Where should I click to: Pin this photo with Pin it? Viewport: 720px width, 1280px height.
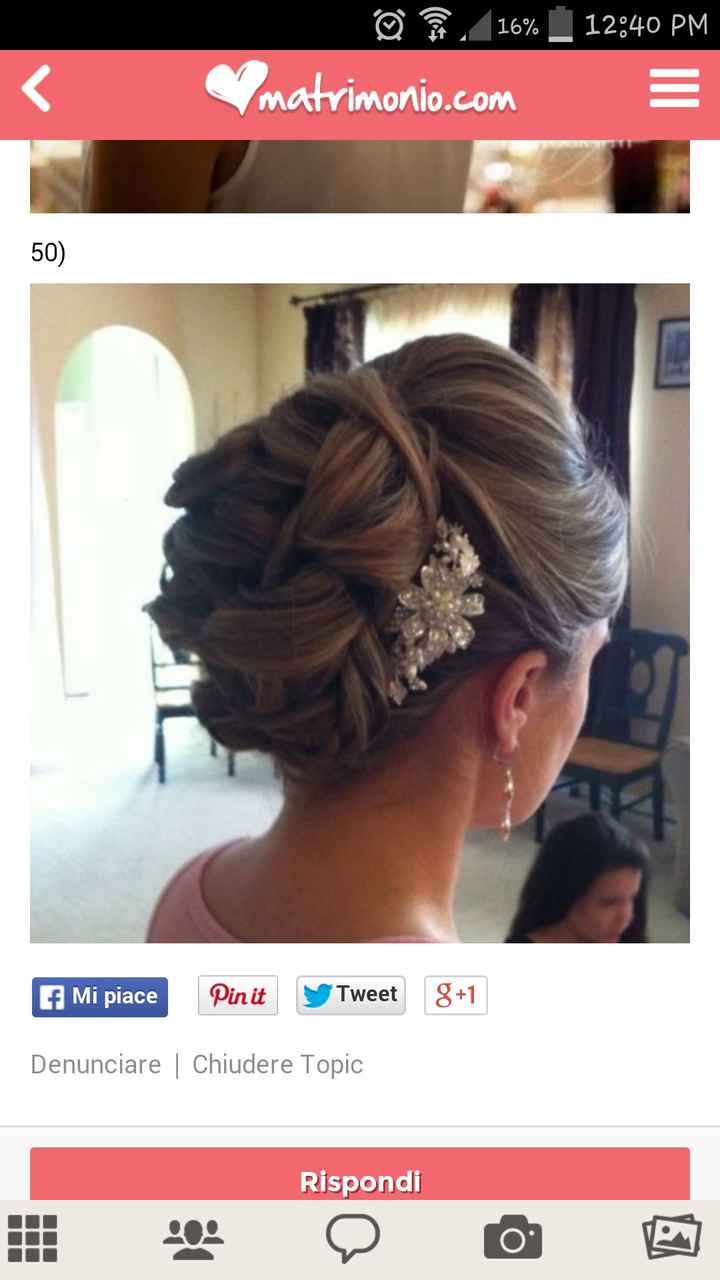[x=238, y=996]
